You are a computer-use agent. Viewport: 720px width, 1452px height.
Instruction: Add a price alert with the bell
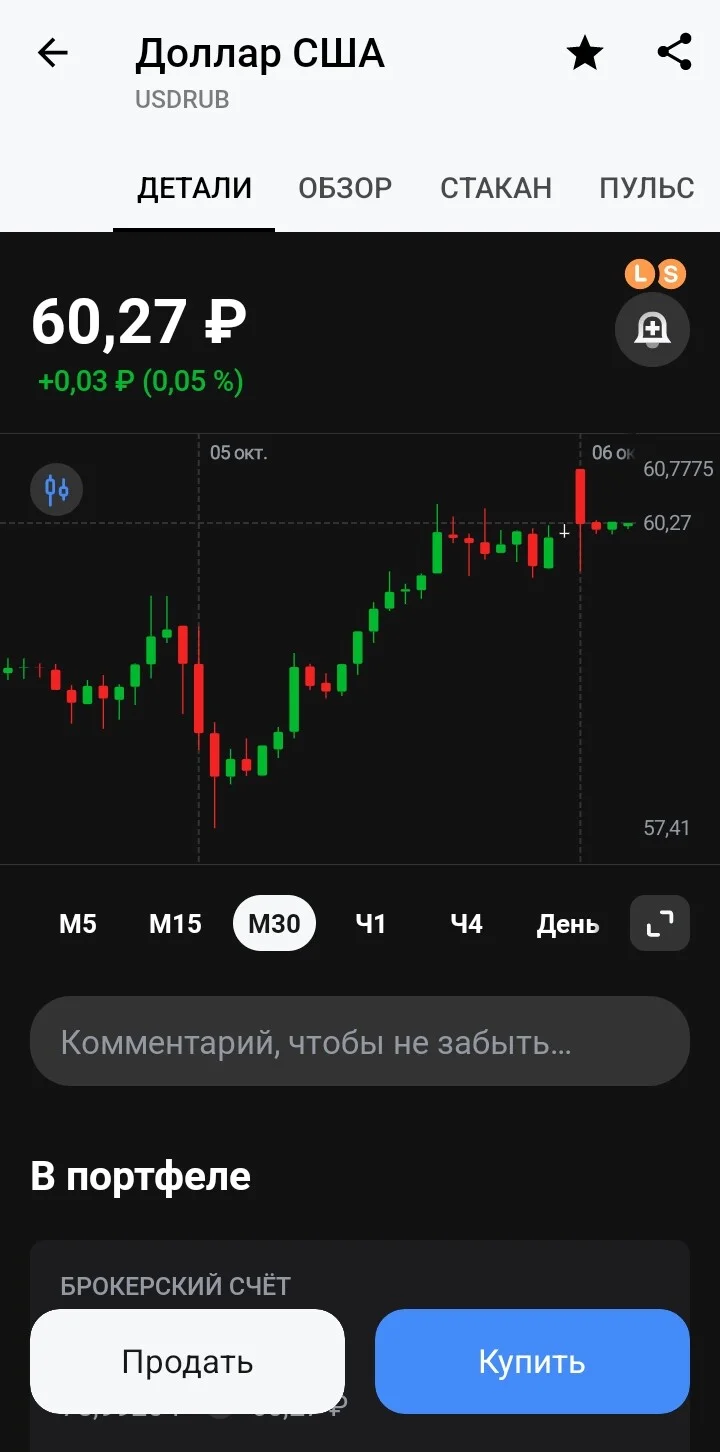tap(652, 329)
